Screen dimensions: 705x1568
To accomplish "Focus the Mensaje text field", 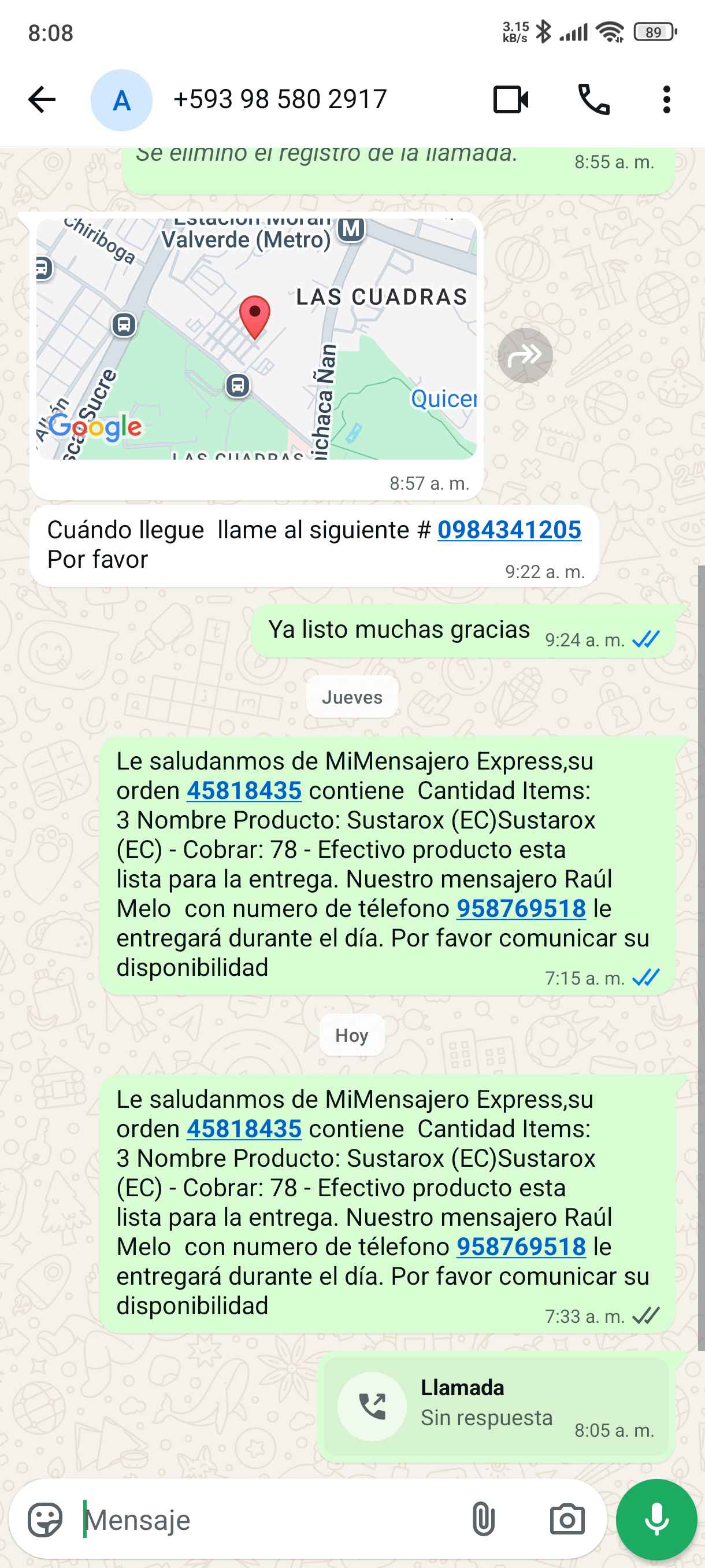I will (268, 1520).
